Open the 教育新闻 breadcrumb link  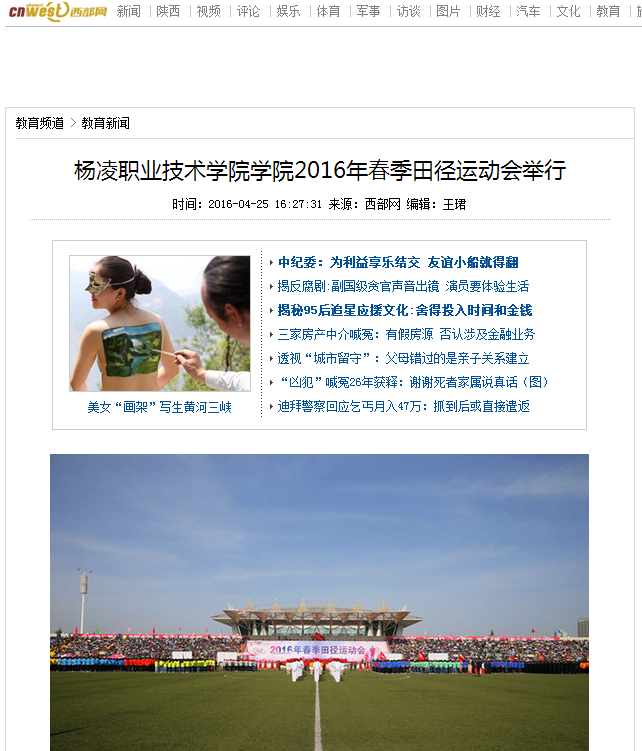click(105, 123)
